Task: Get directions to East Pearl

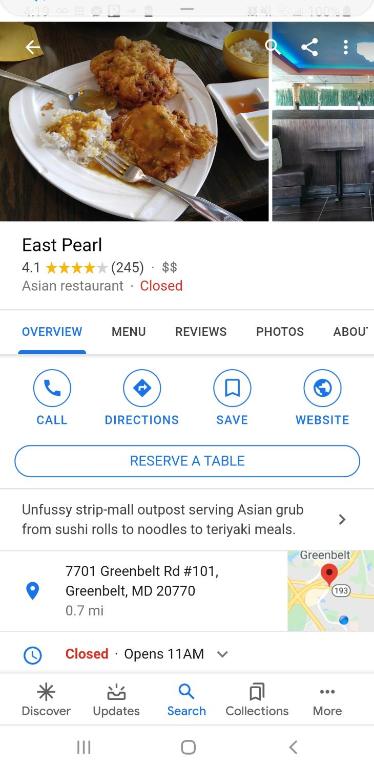Action: tap(141, 397)
